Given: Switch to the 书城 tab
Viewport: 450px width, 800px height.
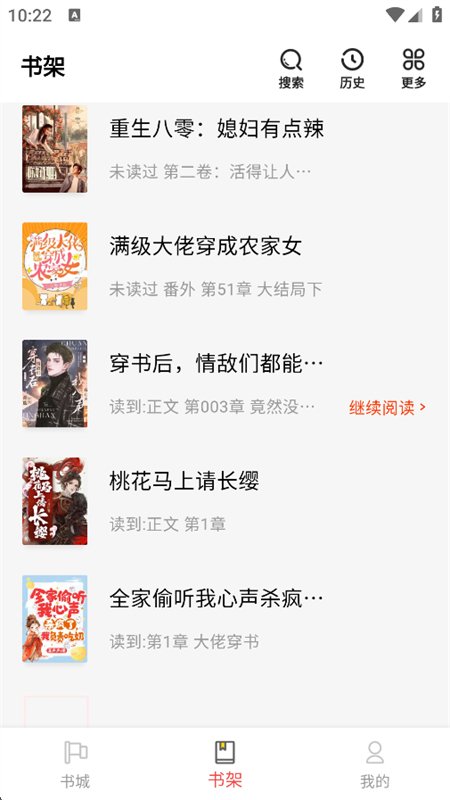Looking at the screenshot, I should coord(75,764).
